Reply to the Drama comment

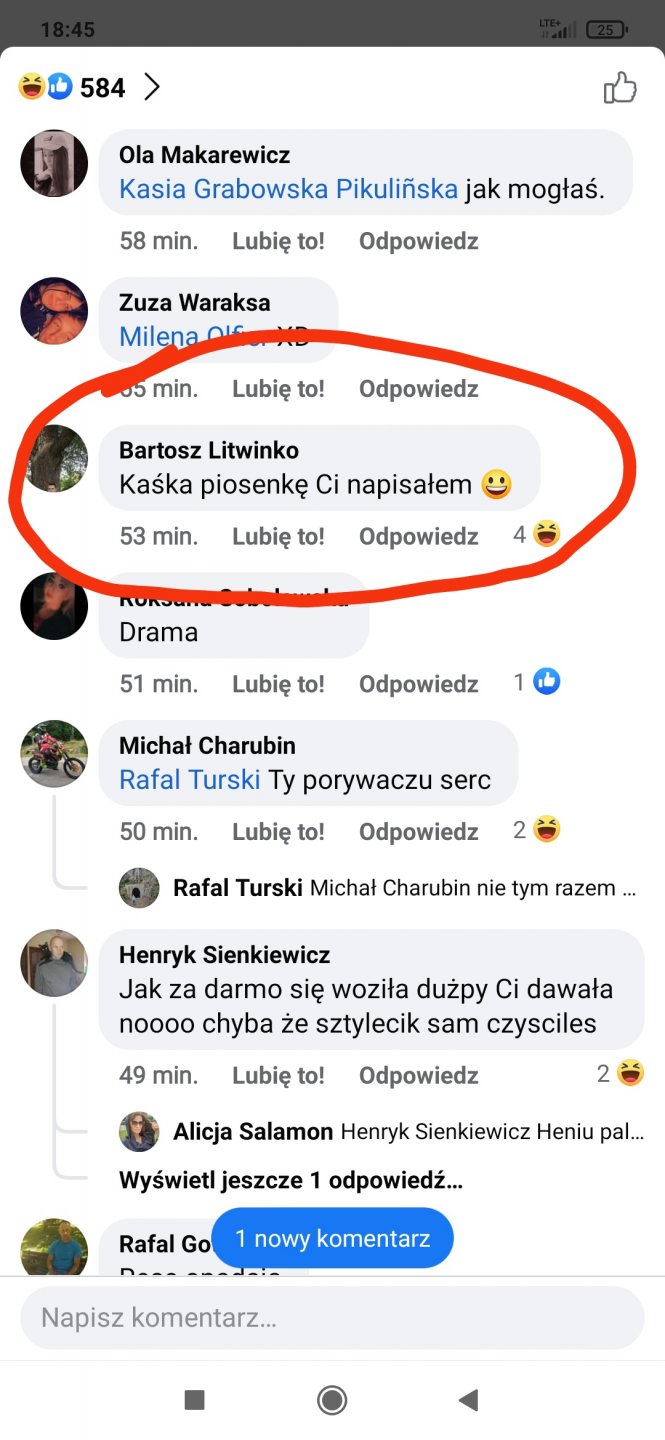tap(418, 684)
